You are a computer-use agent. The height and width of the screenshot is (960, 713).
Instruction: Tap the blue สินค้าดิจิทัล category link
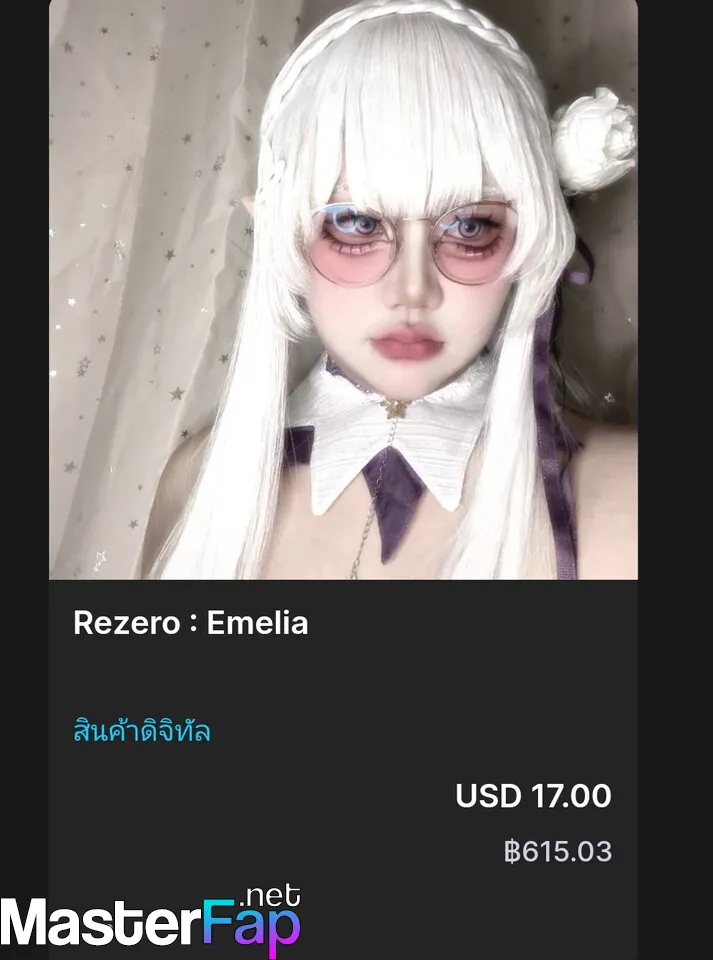(x=141, y=731)
